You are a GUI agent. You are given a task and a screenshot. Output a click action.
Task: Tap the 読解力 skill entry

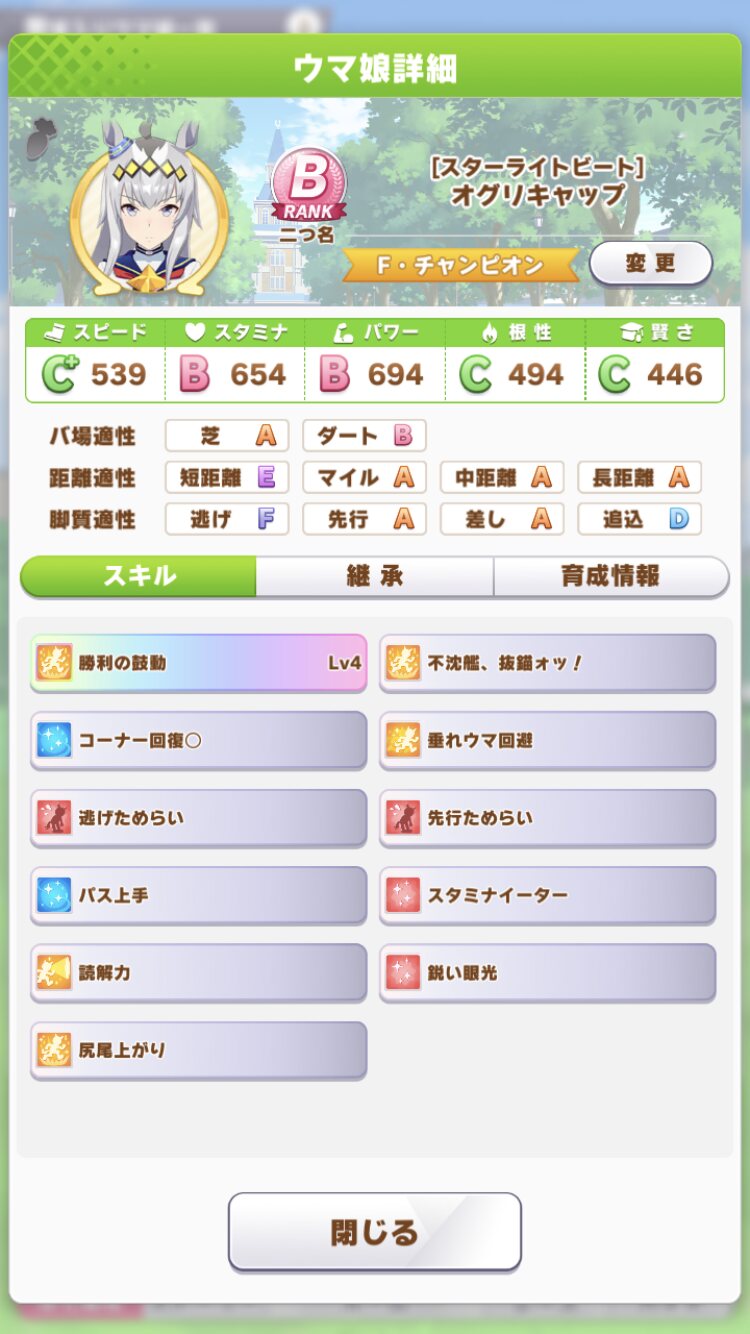(x=198, y=972)
